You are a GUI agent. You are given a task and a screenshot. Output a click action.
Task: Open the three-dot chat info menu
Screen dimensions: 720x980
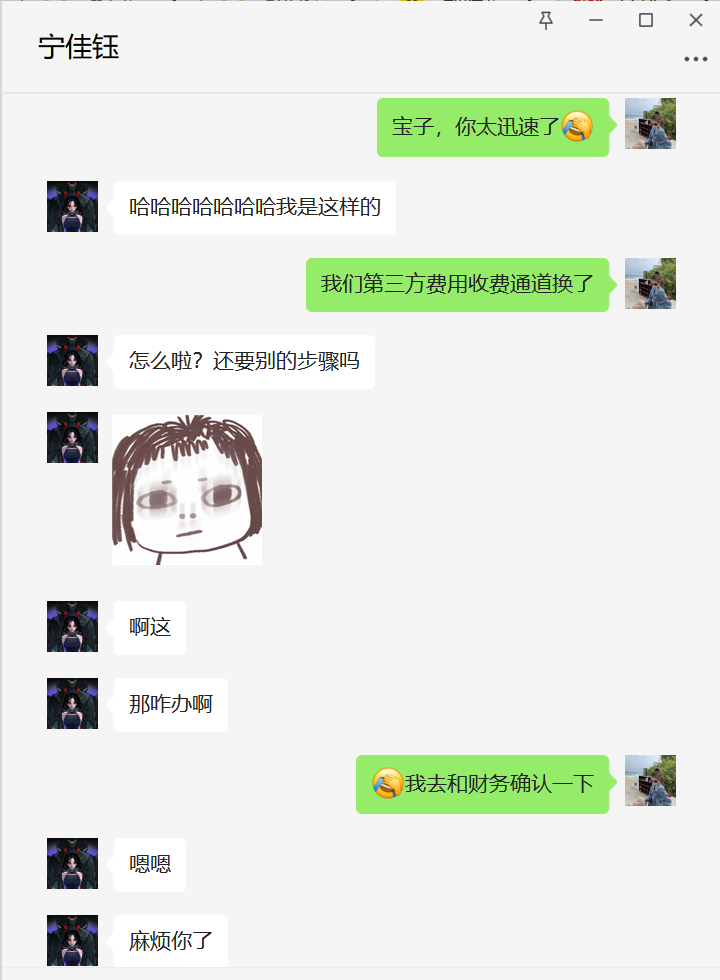695,60
